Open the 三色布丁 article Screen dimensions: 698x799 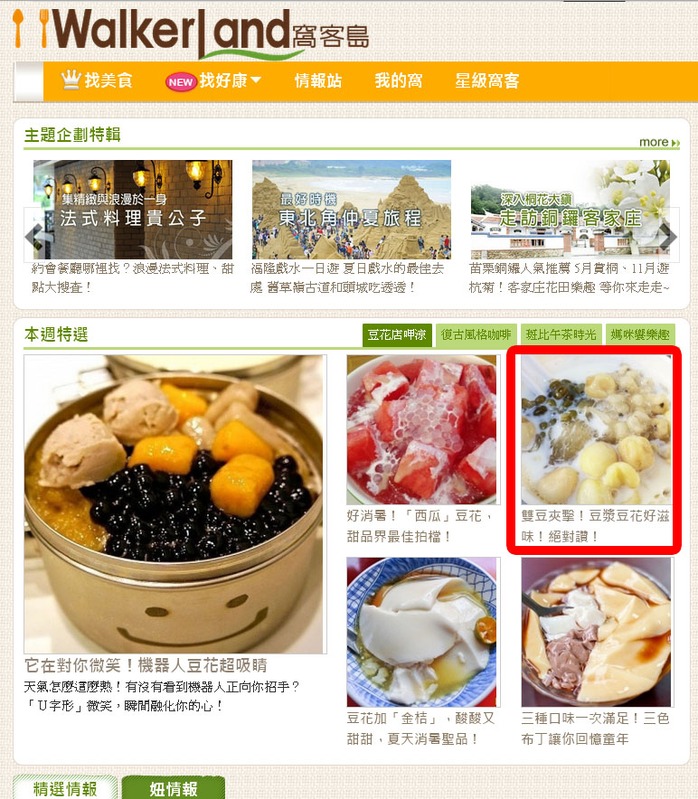(x=596, y=632)
